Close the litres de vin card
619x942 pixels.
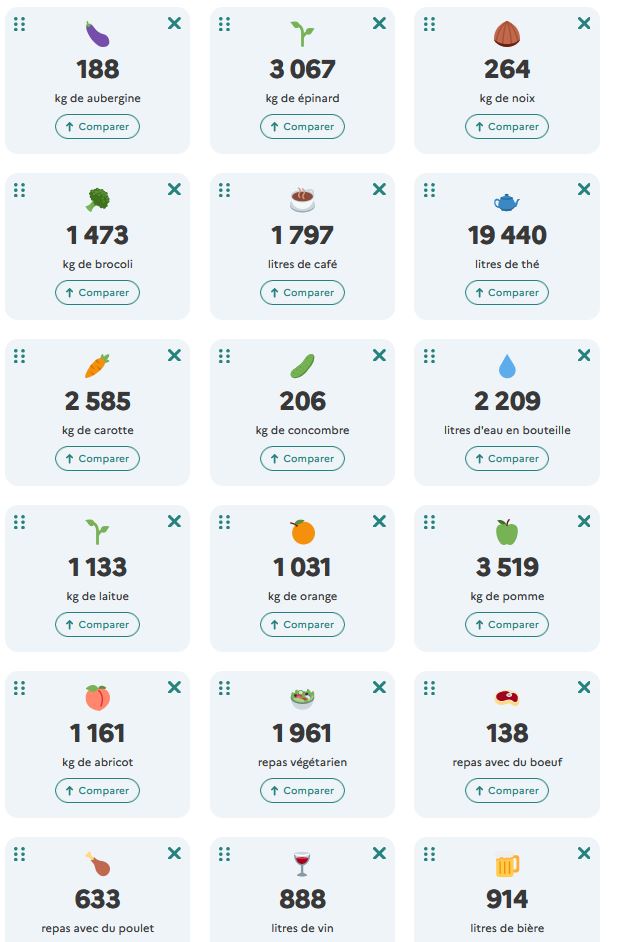[x=379, y=853]
